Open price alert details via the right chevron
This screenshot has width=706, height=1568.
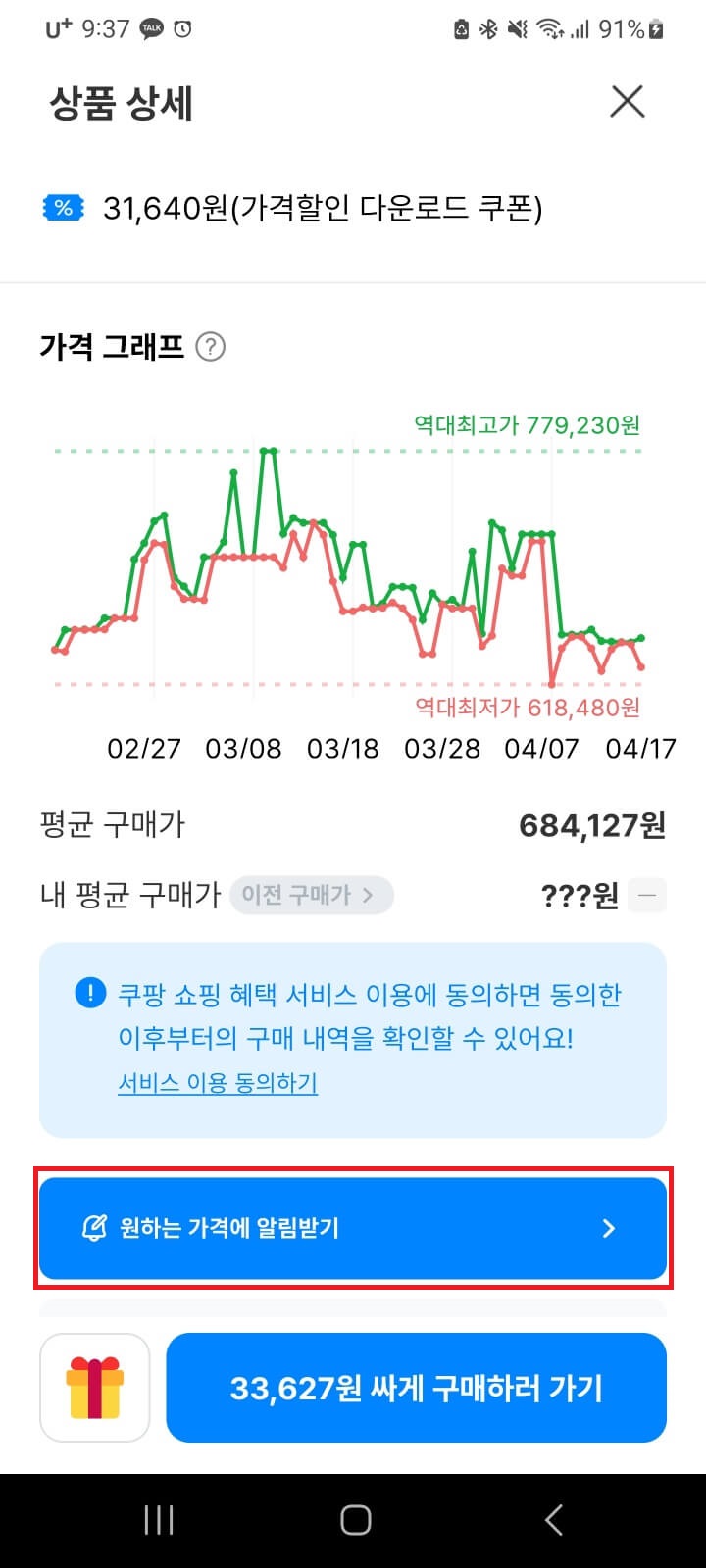click(x=610, y=1228)
